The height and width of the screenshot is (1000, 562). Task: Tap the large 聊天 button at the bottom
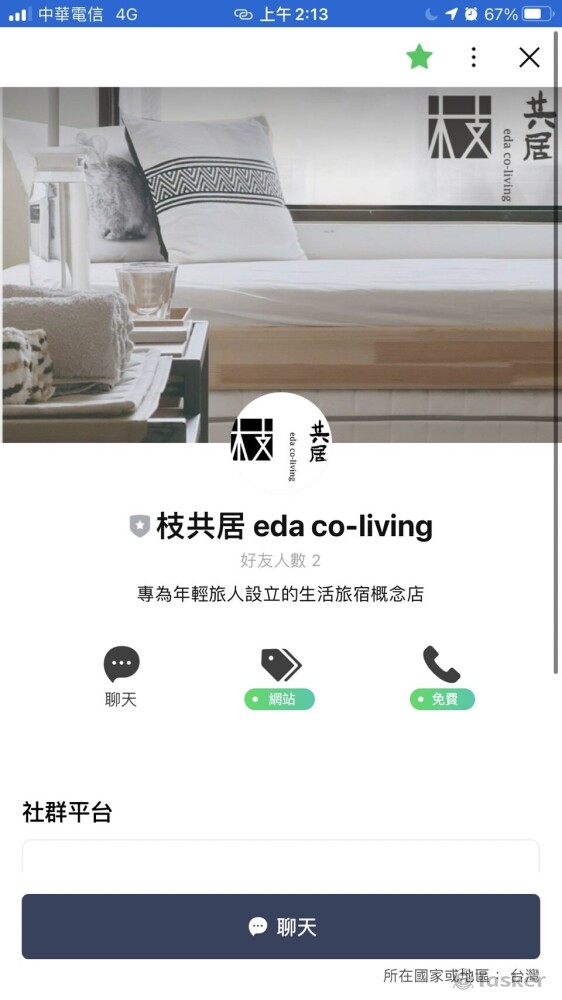[281, 926]
